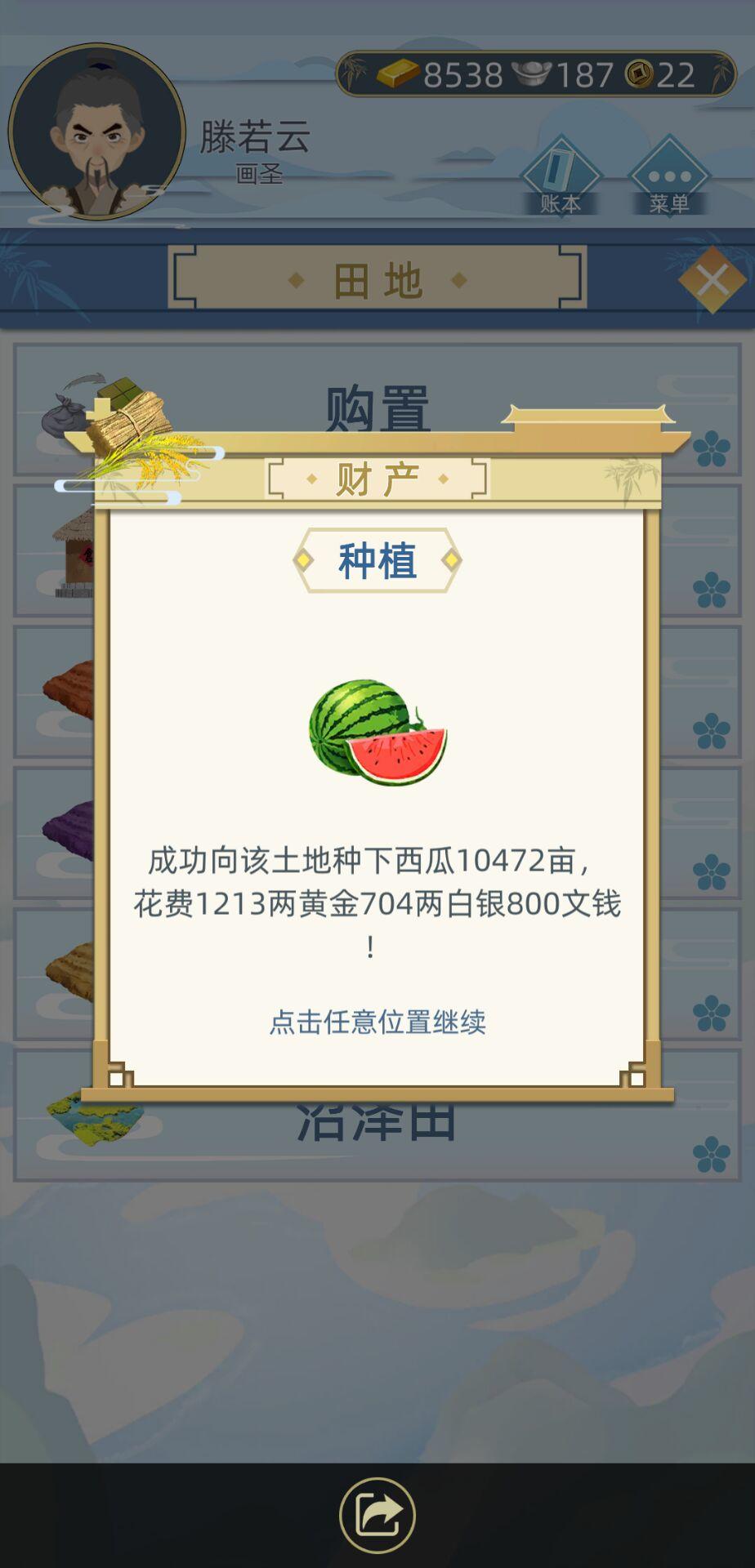Tap the copper coin icon showing 22
Image resolution: width=755 pixels, height=1568 pixels.
639,75
